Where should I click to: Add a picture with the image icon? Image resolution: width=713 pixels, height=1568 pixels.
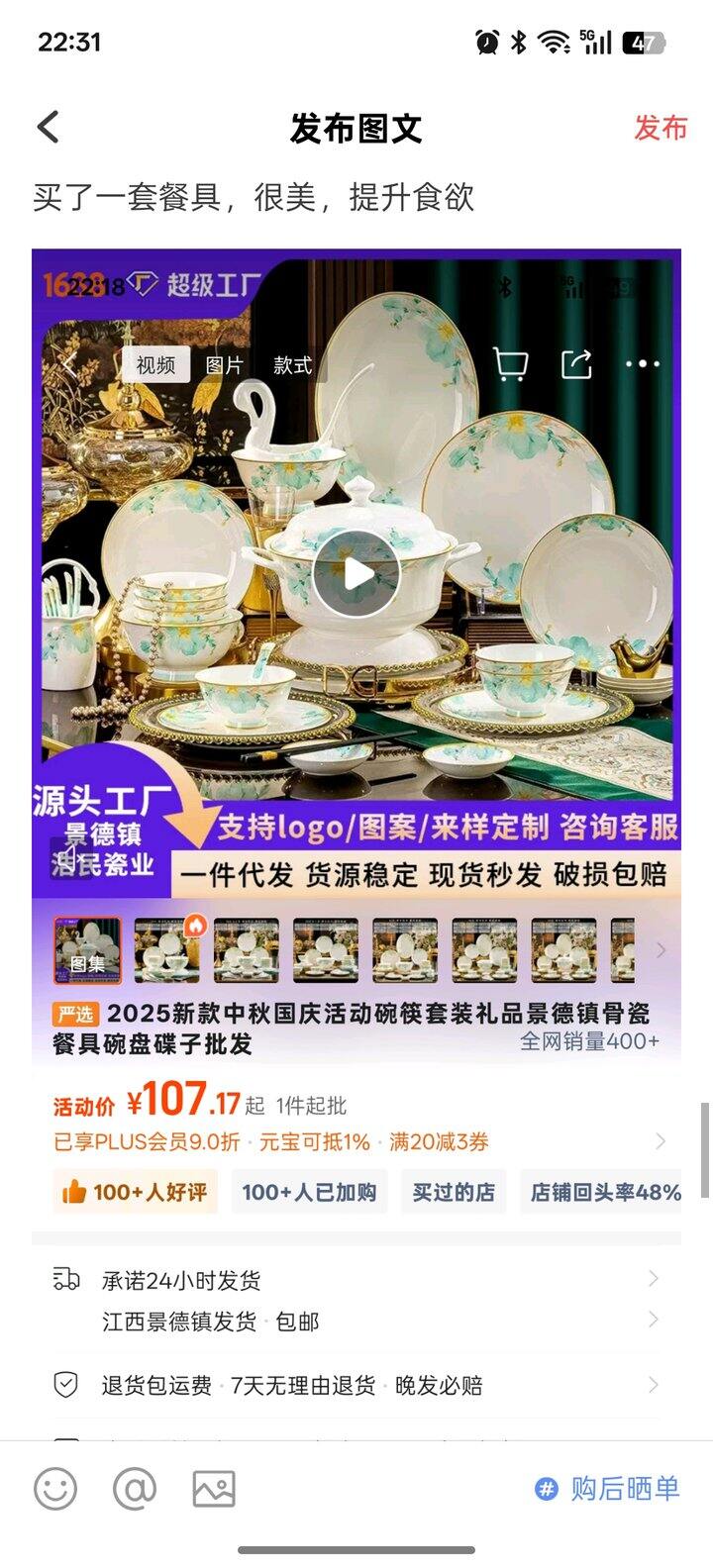[214, 1488]
